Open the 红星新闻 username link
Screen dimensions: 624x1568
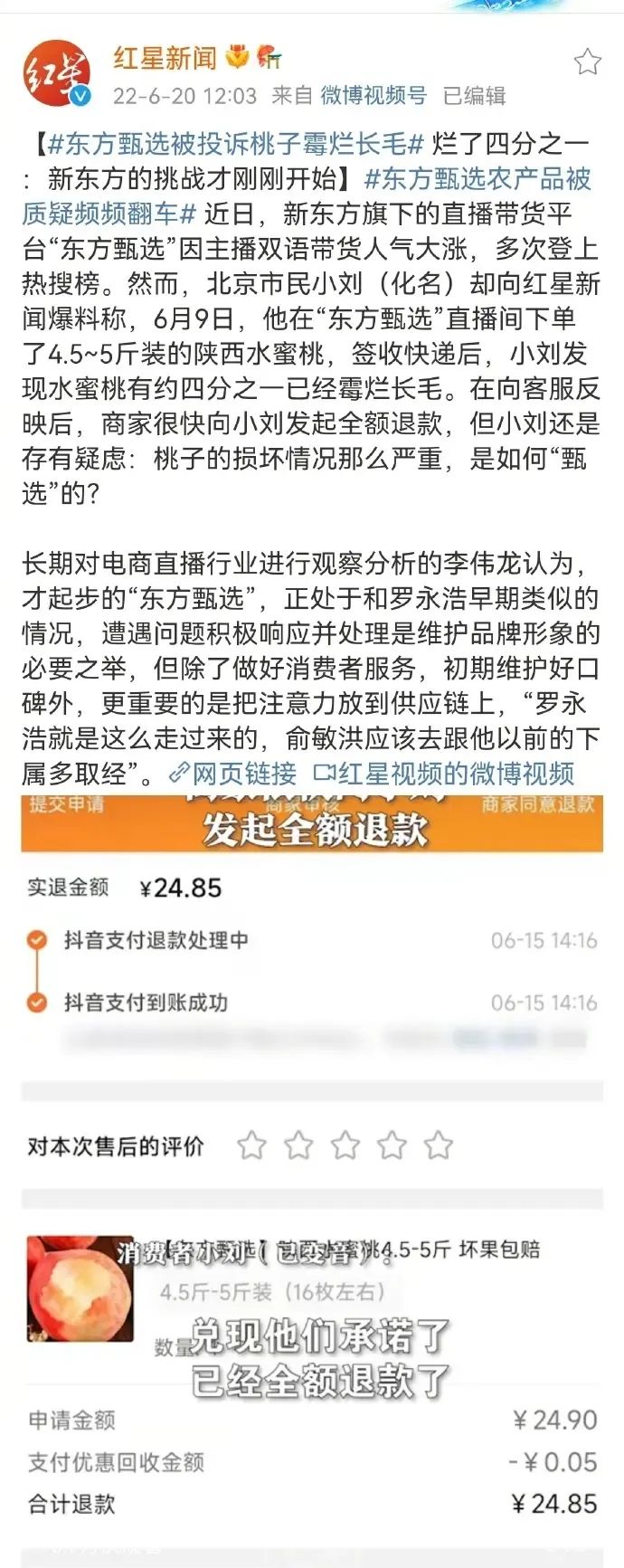tap(165, 59)
